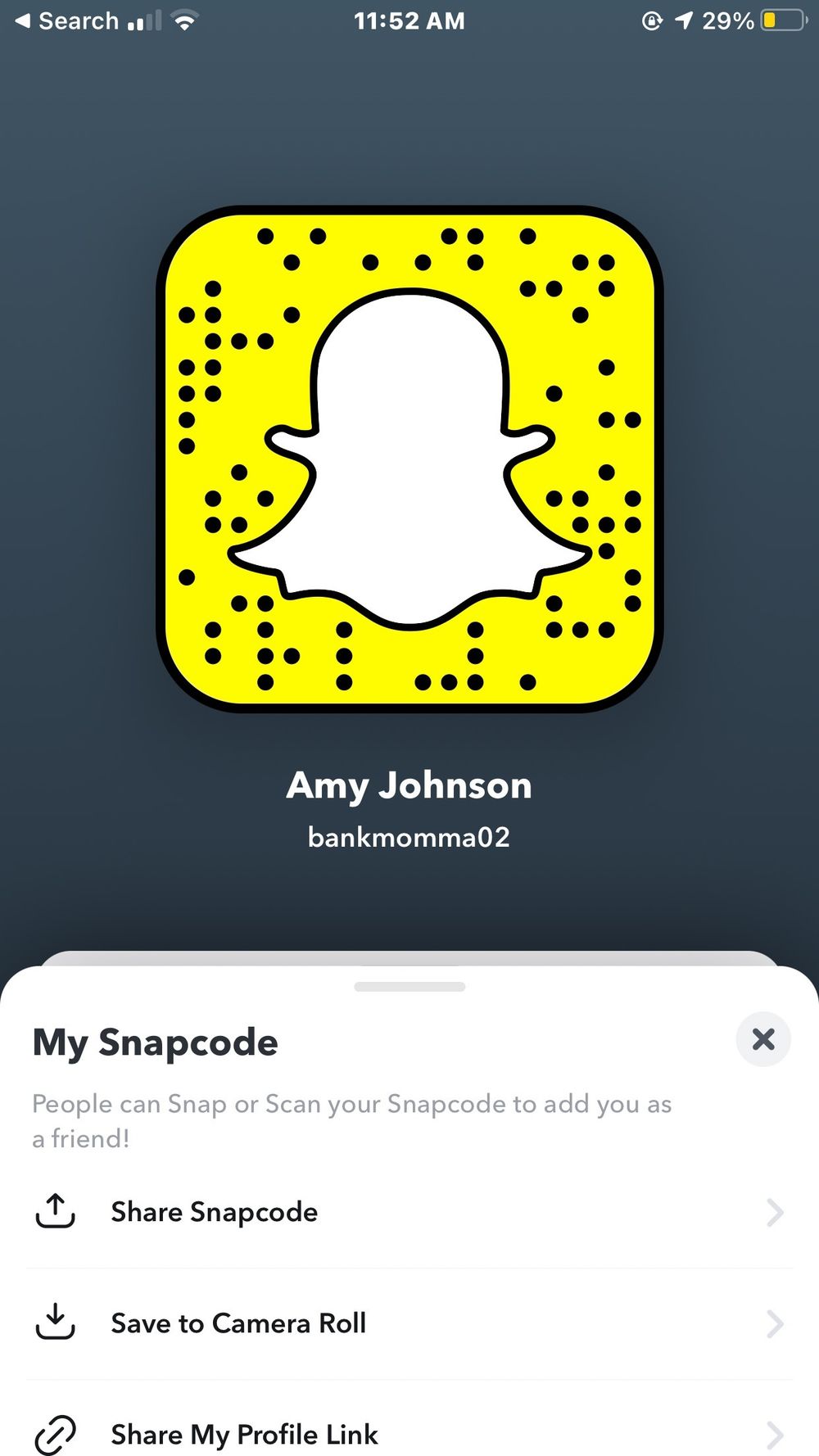Save Snapcode to Camera Roll

coord(409,1323)
